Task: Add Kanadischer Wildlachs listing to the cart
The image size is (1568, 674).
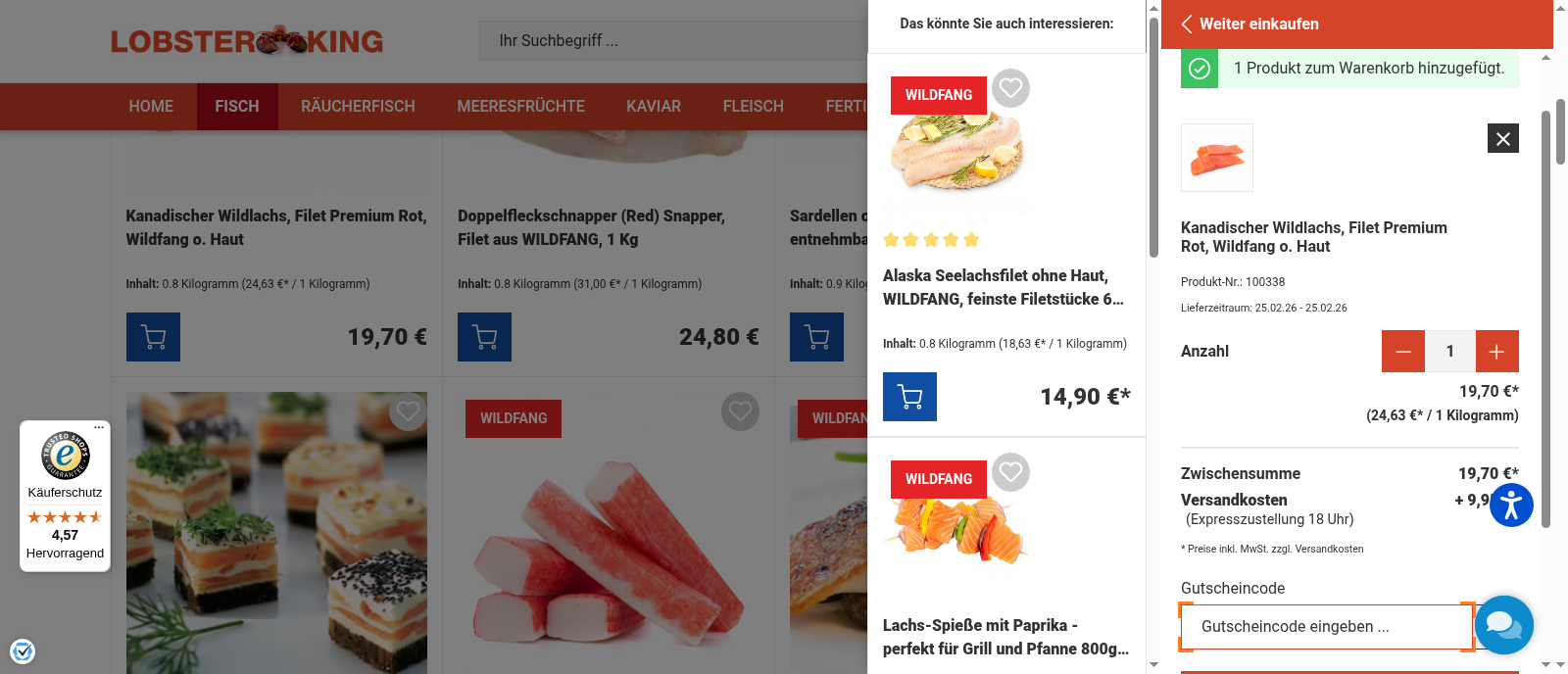Action: (x=153, y=337)
